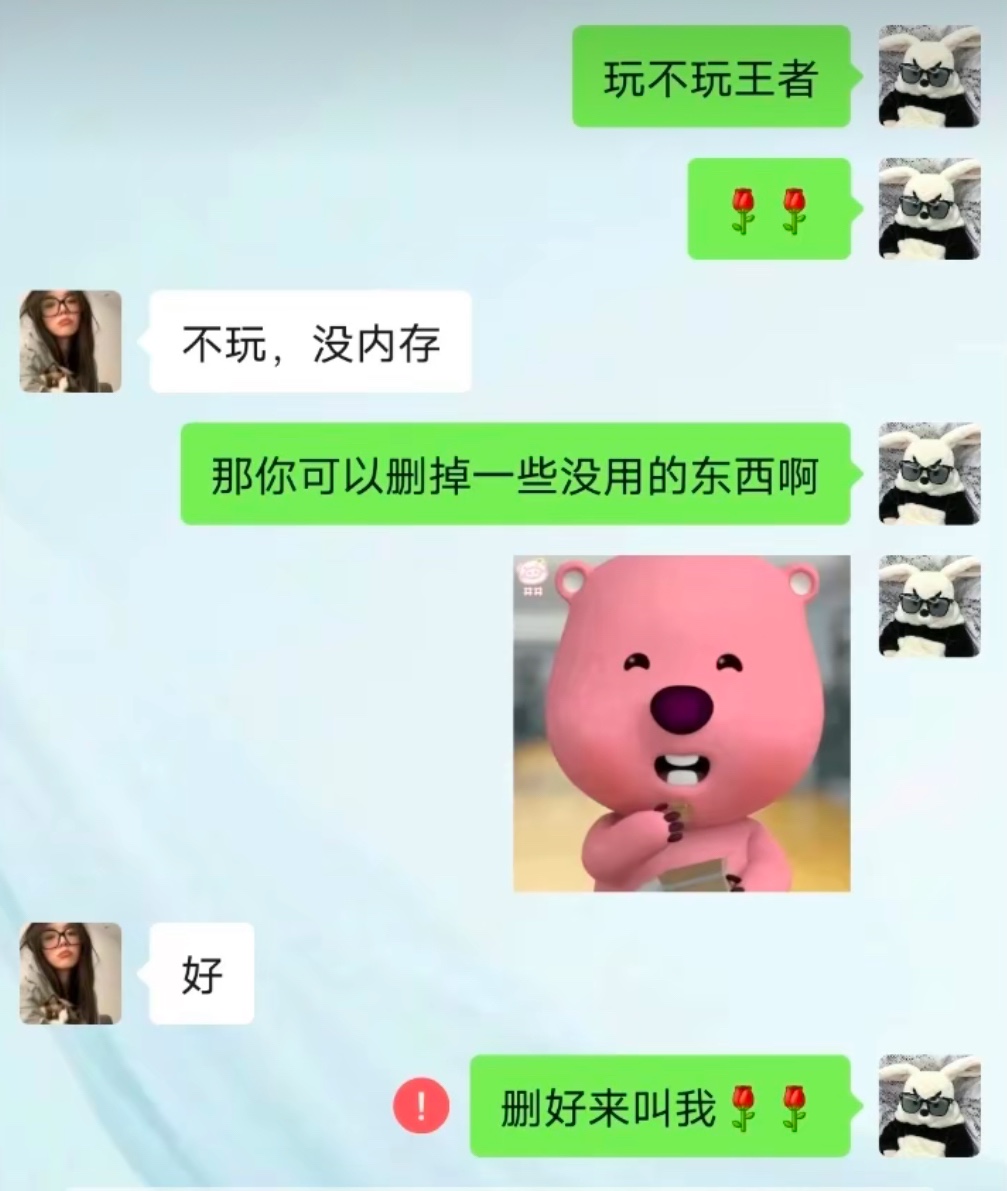Tap the red failed-to-send exclamation icon
The width and height of the screenshot is (1007, 1191).
click(x=421, y=1105)
